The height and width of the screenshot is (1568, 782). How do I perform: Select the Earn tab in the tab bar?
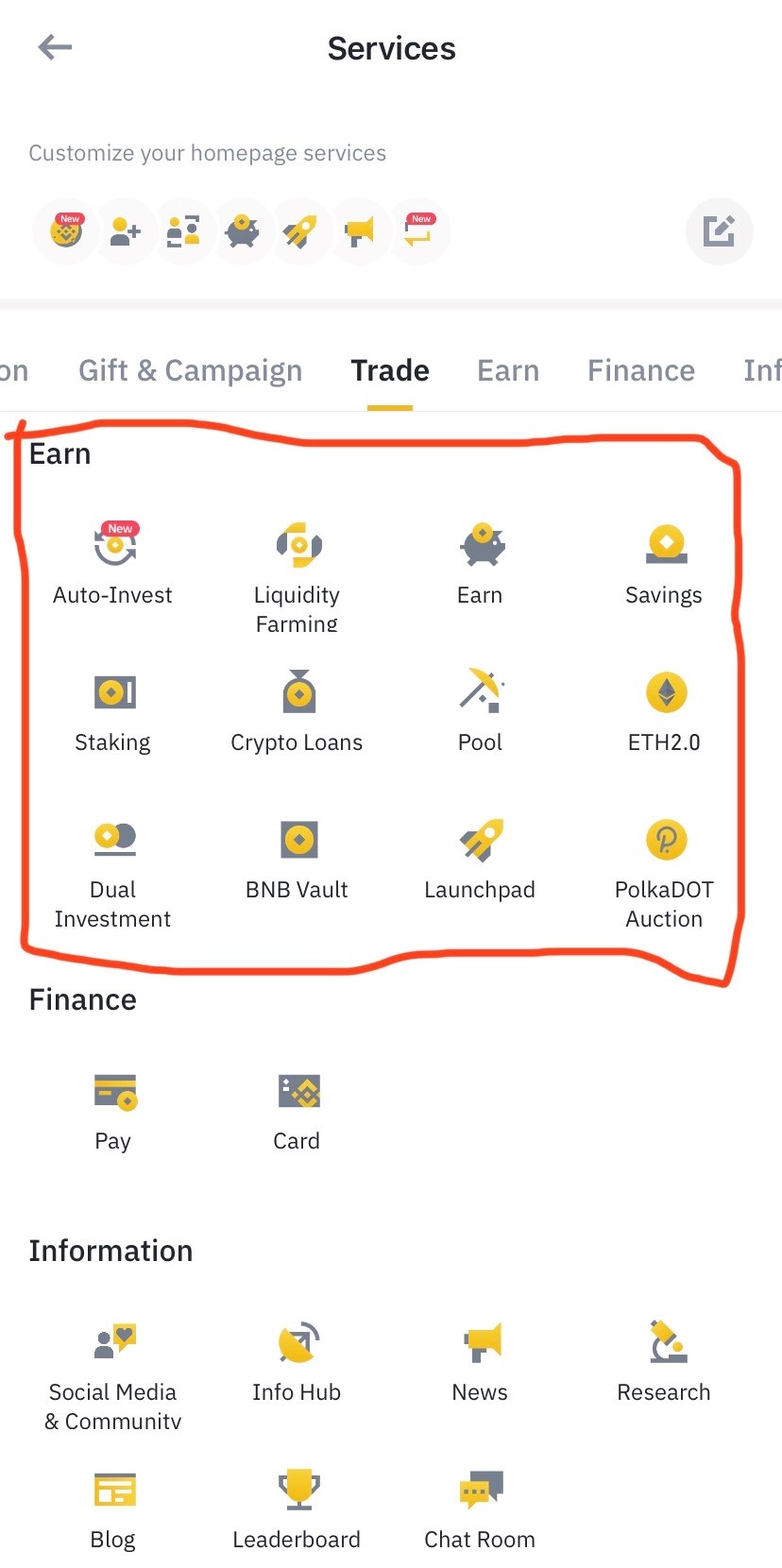[507, 370]
